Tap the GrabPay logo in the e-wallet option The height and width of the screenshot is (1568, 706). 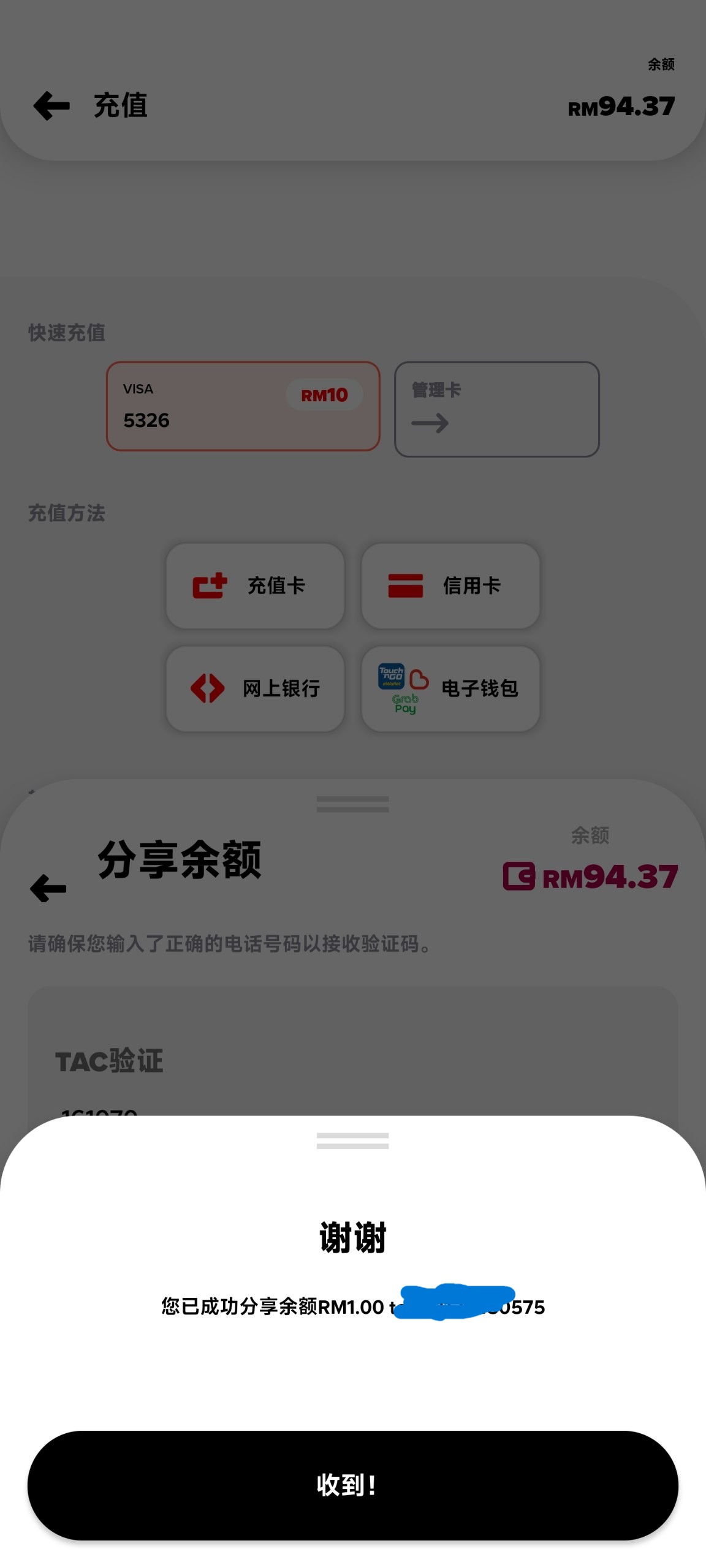pos(405,703)
